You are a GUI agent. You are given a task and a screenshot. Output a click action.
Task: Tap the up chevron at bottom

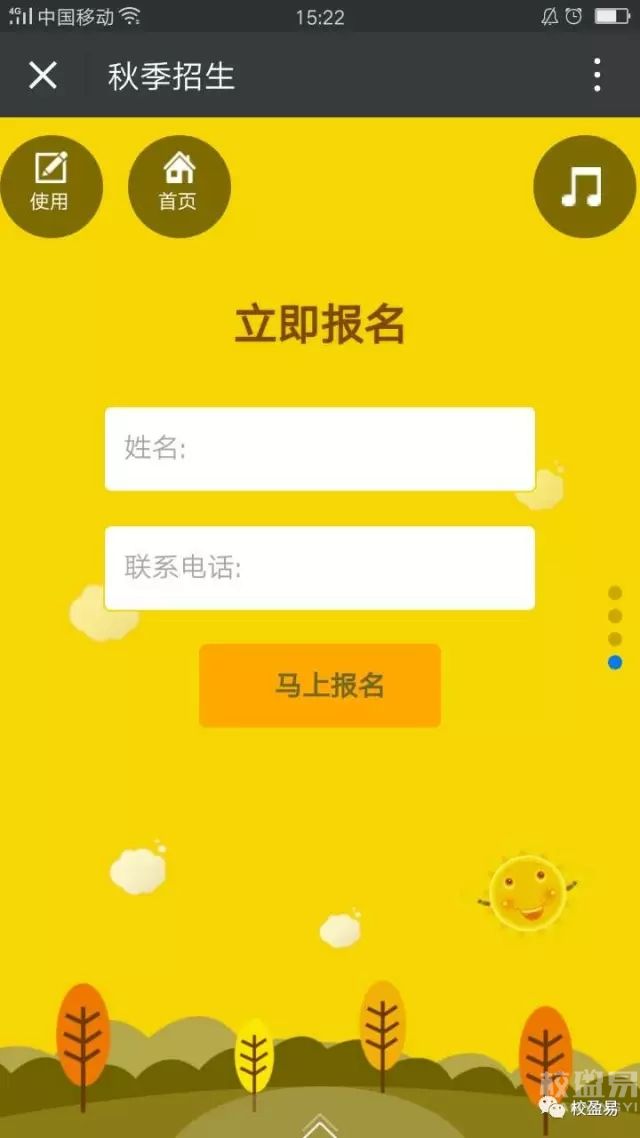pos(320,1125)
